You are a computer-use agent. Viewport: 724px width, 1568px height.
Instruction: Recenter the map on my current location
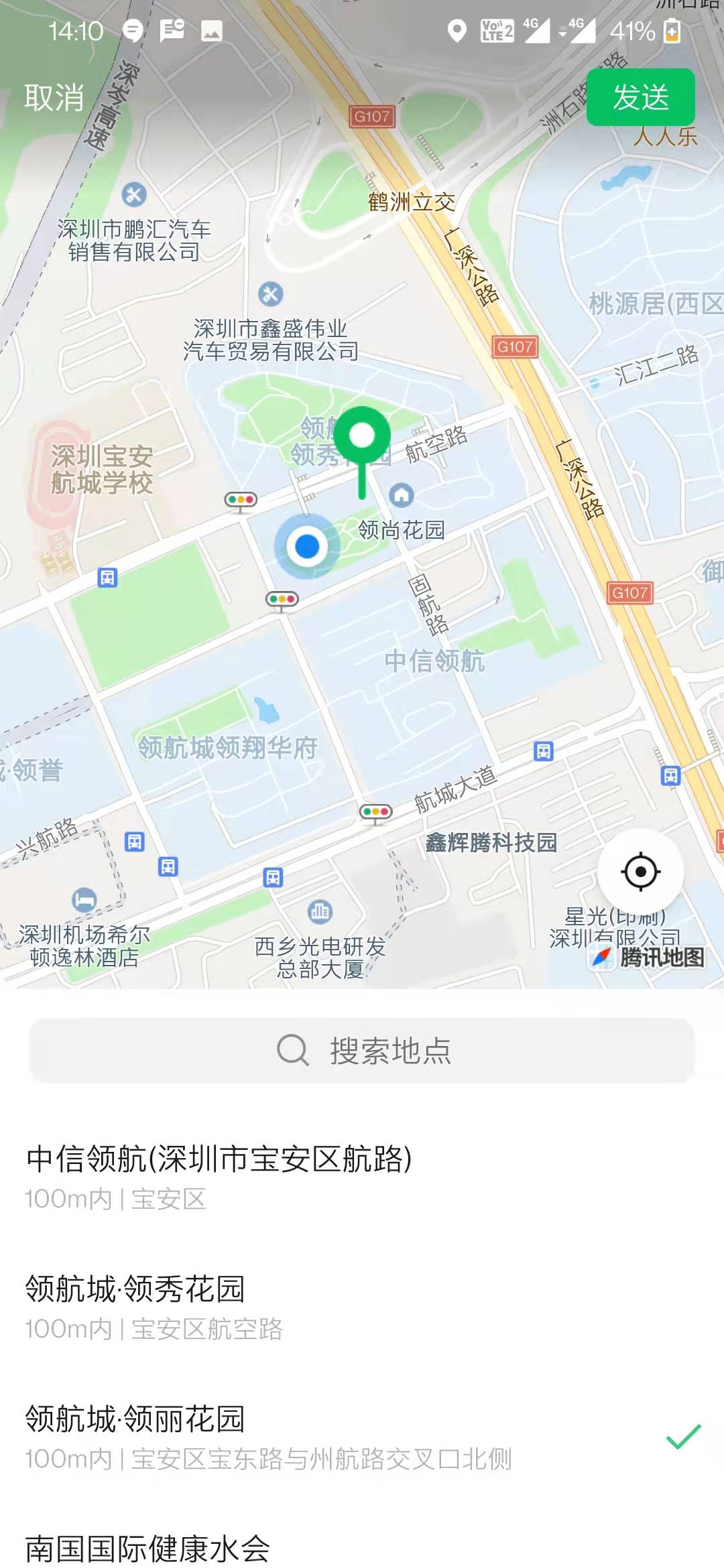pyautogui.click(x=640, y=872)
